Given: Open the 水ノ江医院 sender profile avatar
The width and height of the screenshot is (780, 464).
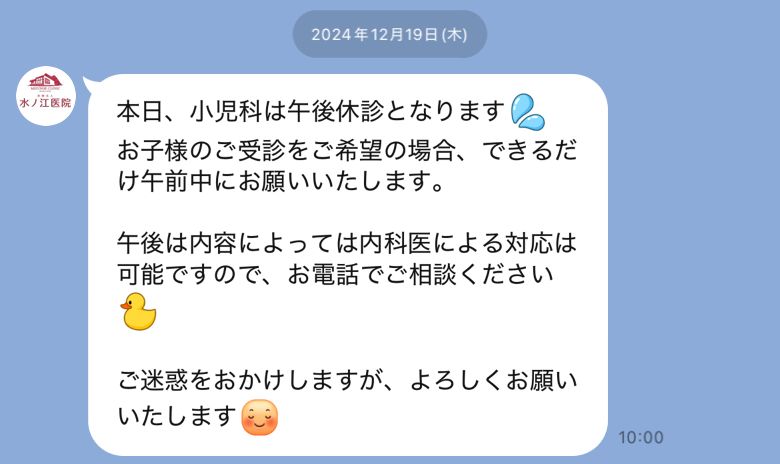Looking at the screenshot, I should [x=46, y=95].
